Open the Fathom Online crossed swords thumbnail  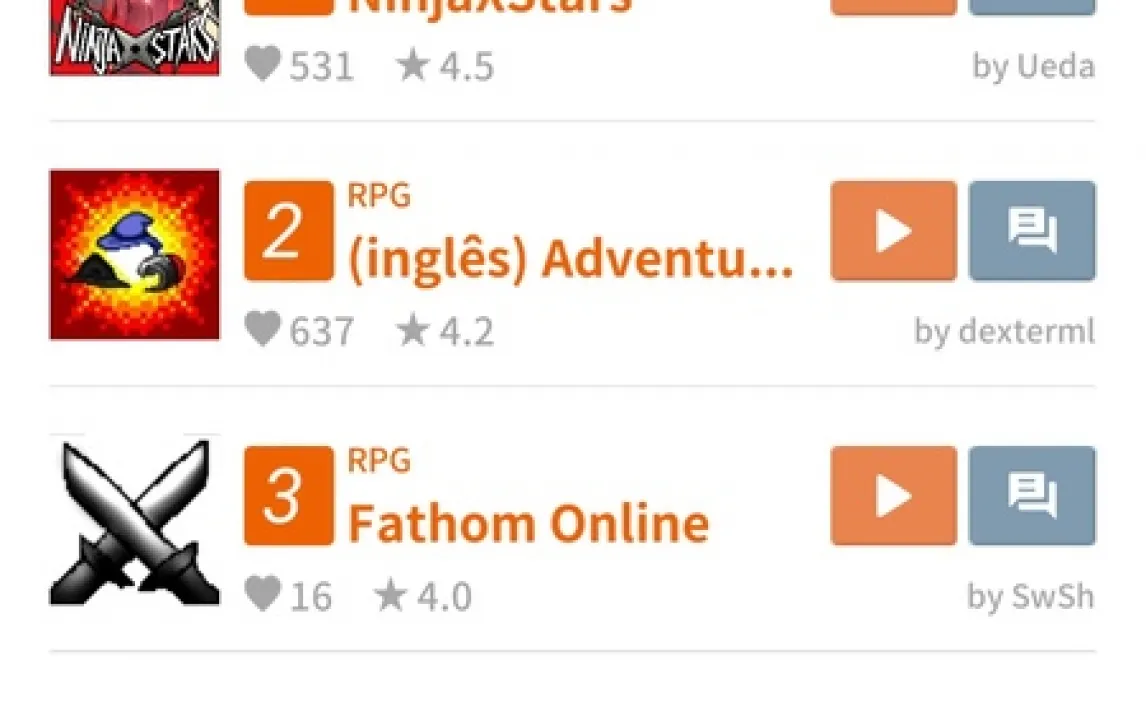pyautogui.click(x=135, y=520)
